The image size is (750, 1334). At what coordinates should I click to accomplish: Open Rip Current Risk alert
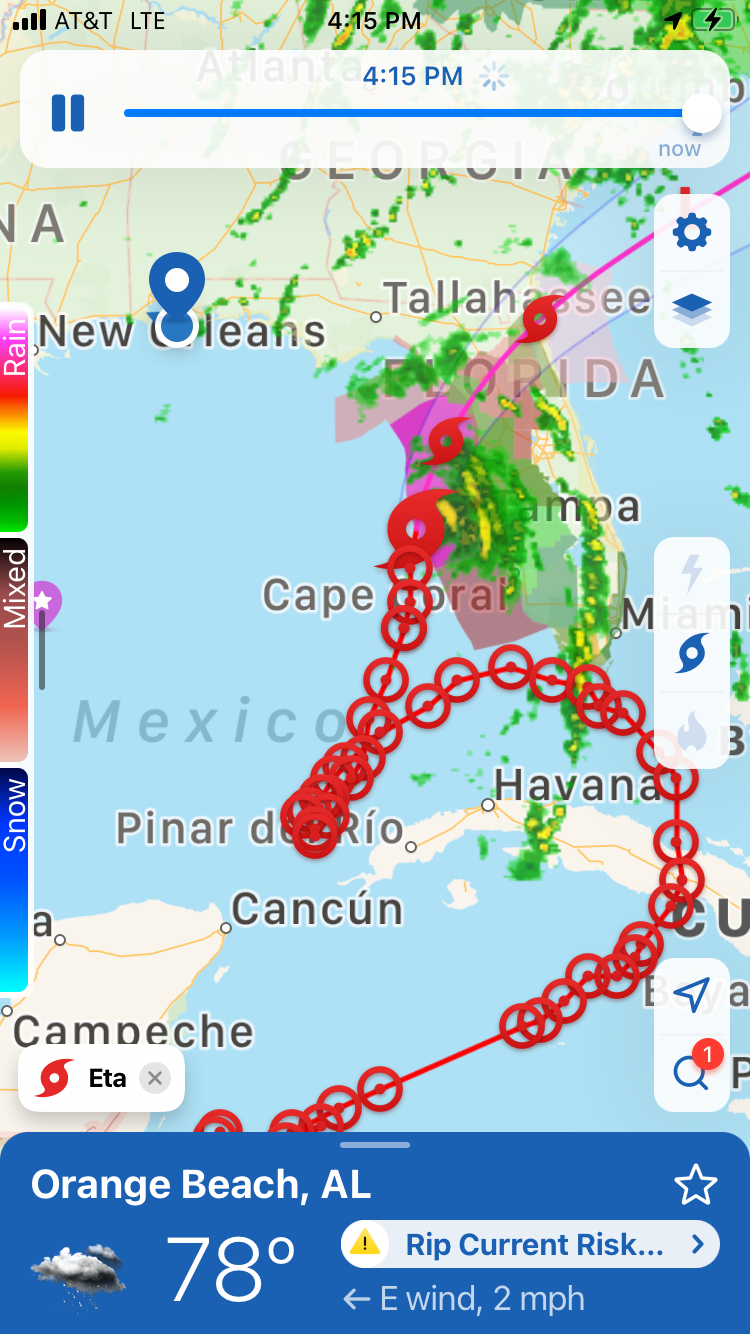click(530, 1244)
